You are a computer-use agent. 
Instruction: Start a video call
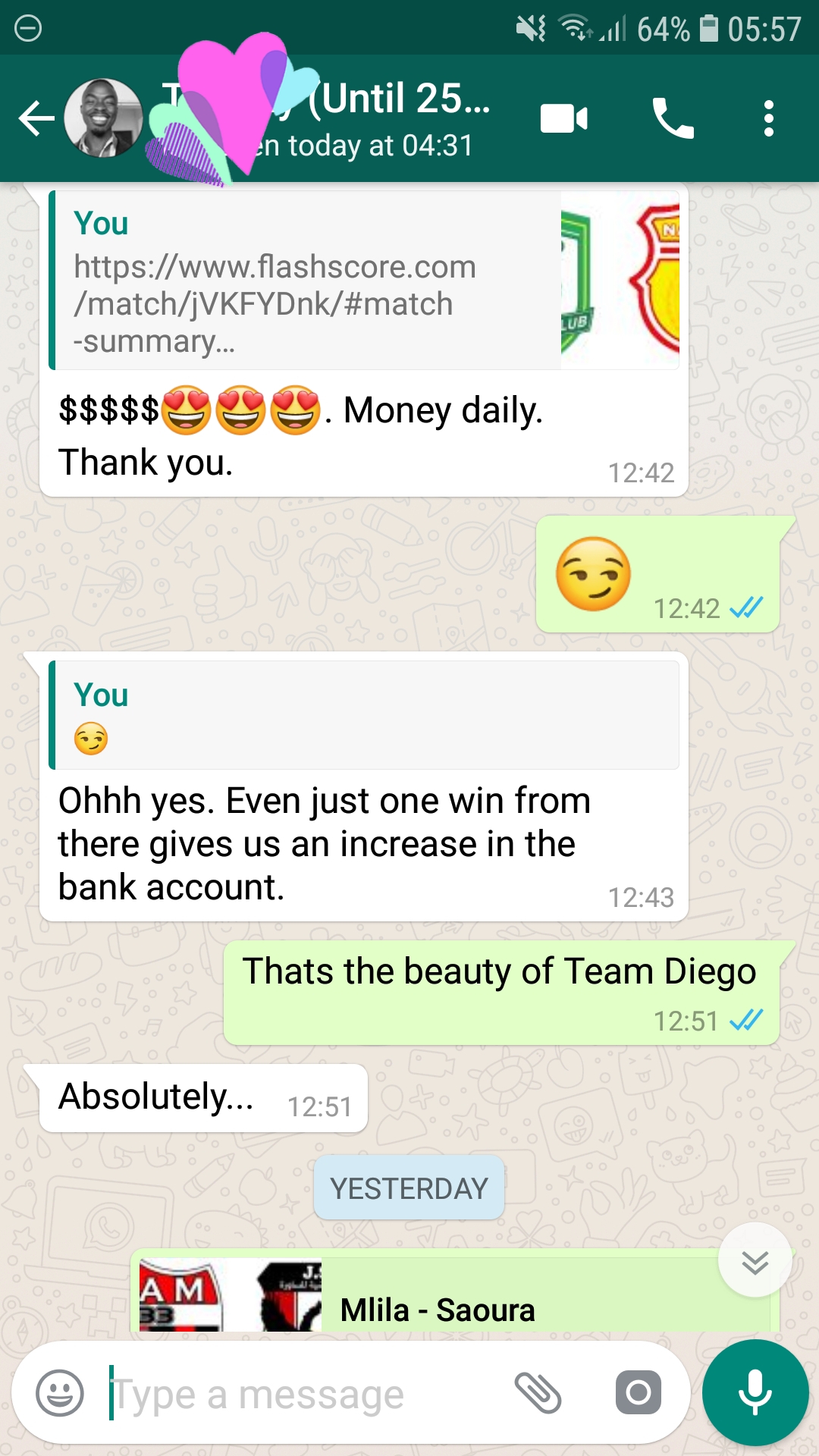pos(562,118)
